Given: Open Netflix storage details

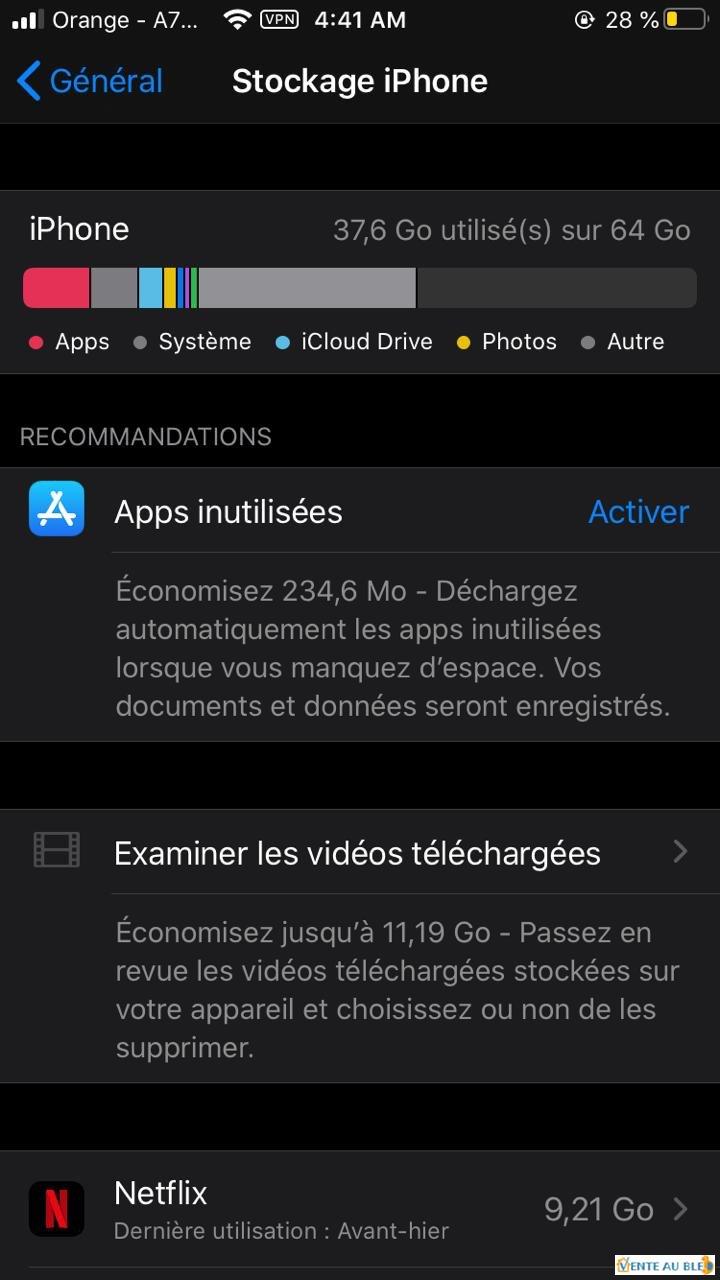Looking at the screenshot, I should [360, 1209].
